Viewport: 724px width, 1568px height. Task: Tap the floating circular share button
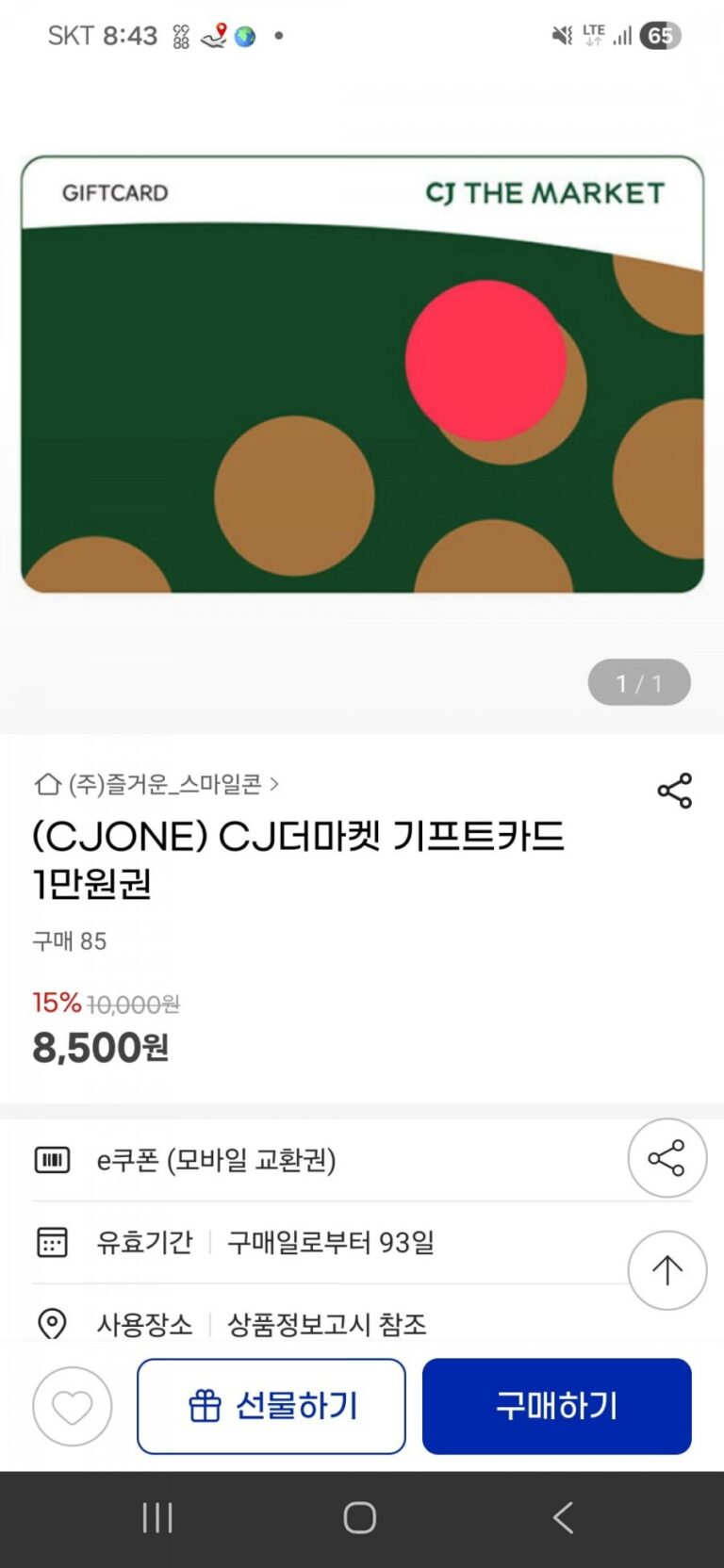coord(666,1158)
